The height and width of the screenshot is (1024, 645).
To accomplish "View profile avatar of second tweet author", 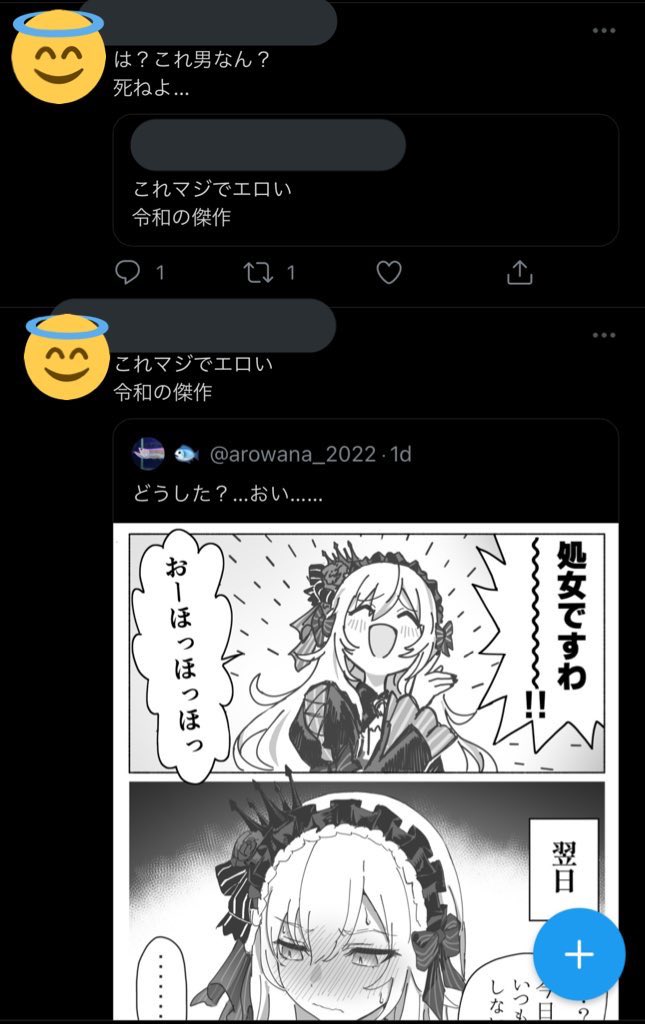I will point(66,357).
